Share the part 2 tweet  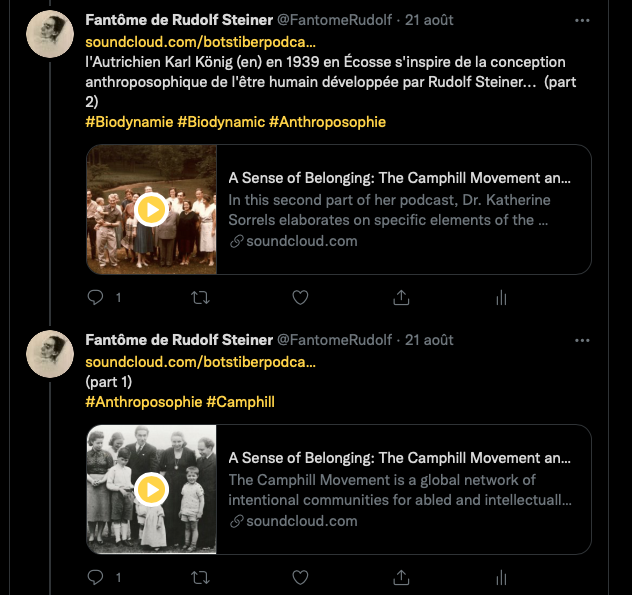(401, 297)
